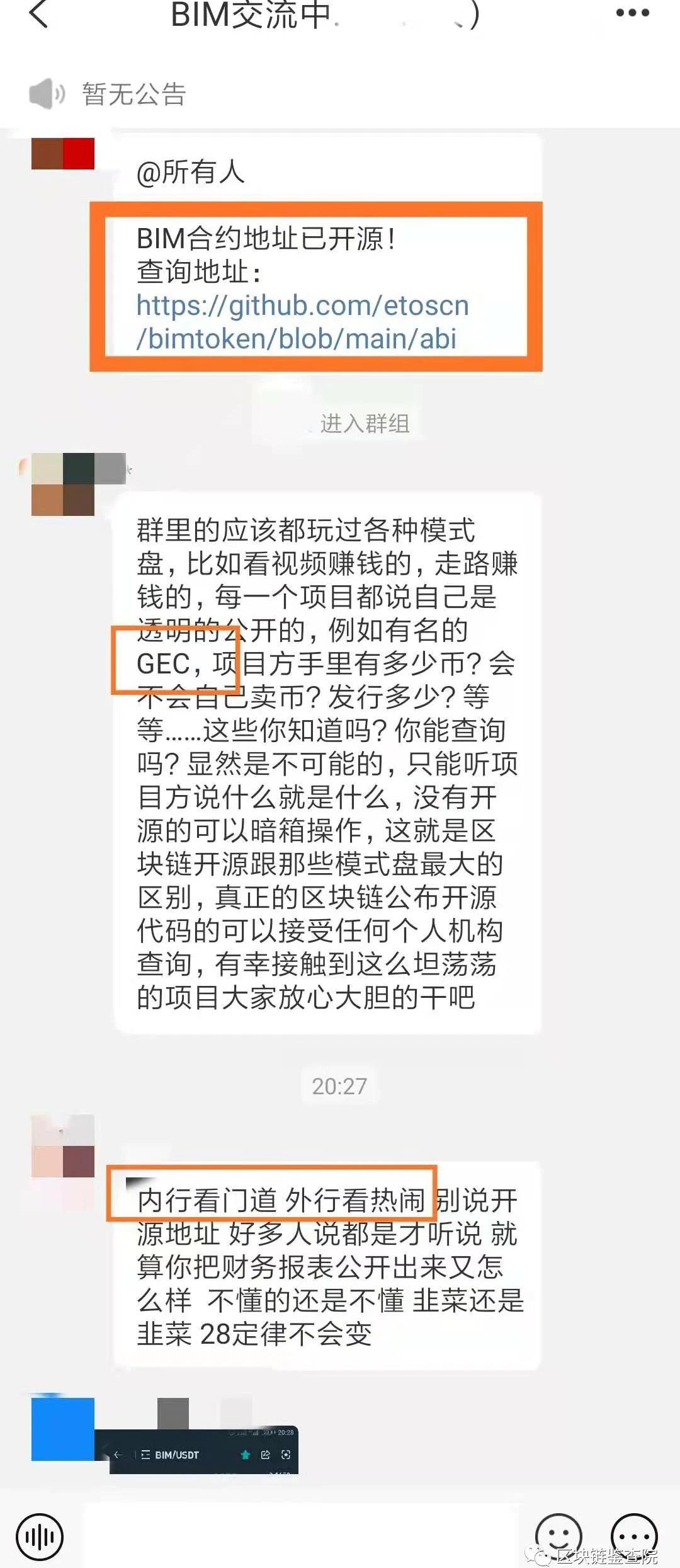Switch to voice message input
This screenshot has height=1568, width=680.
pyautogui.click(x=40, y=1537)
